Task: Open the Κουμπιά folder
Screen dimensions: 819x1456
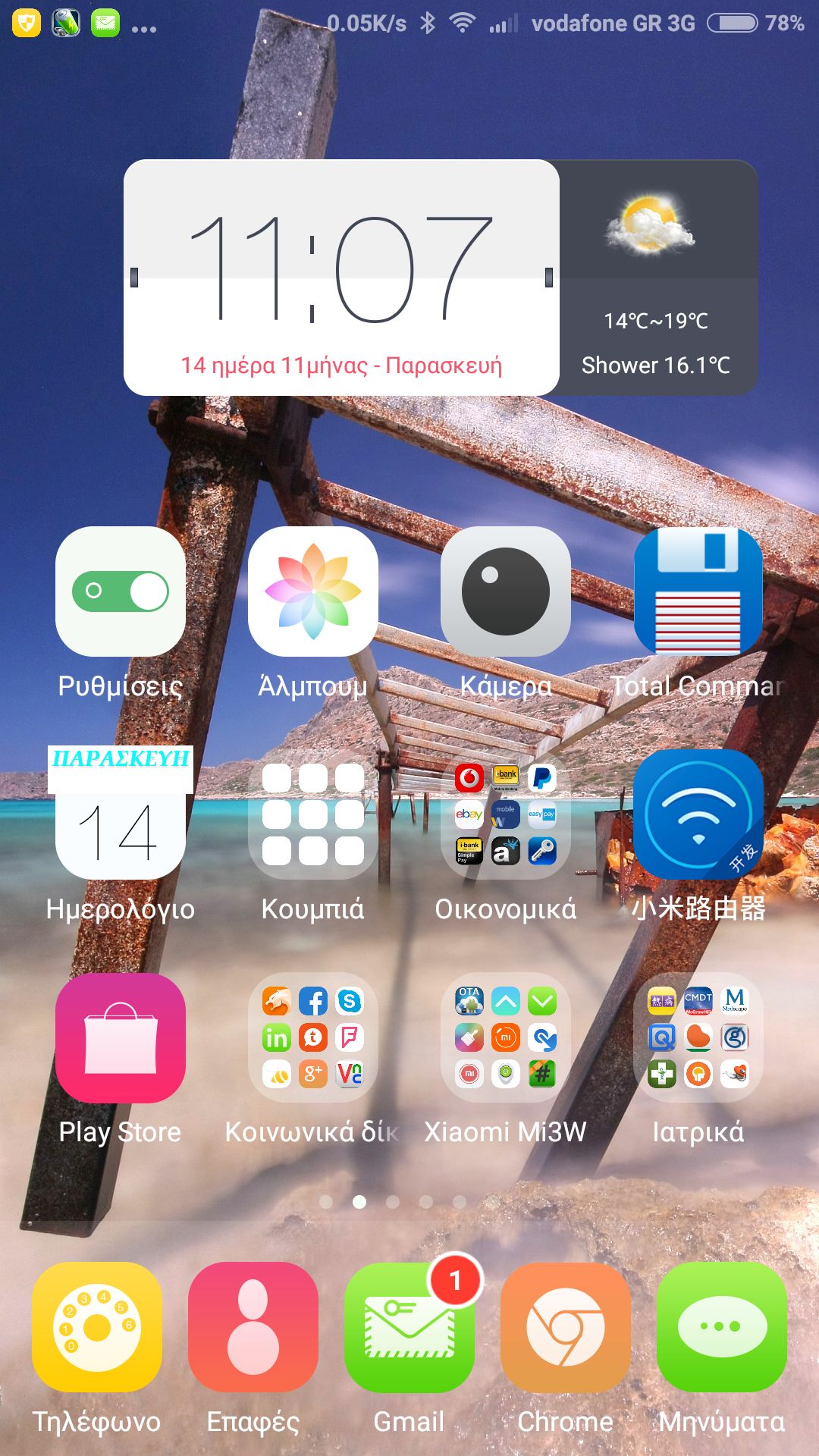Action: click(313, 814)
